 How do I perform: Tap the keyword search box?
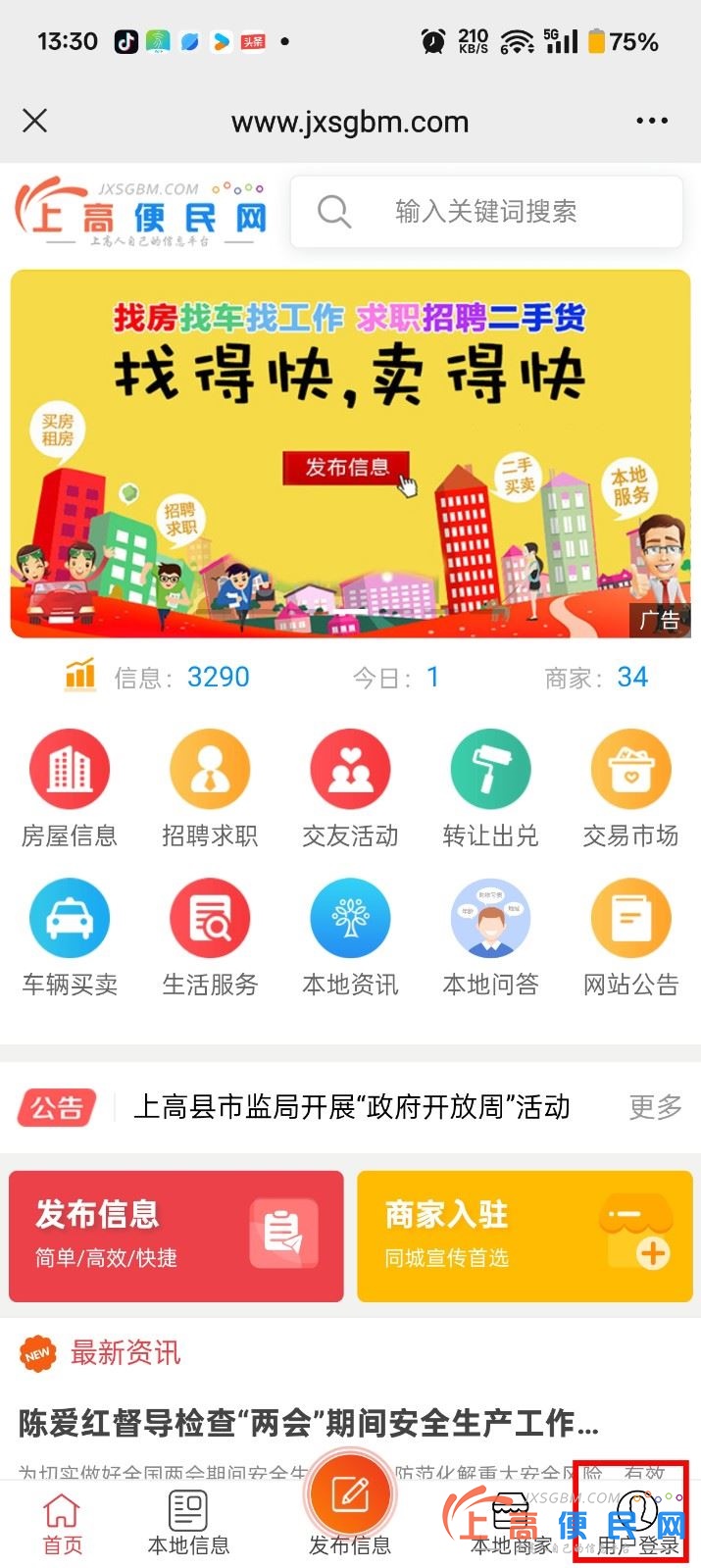coord(486,212)
